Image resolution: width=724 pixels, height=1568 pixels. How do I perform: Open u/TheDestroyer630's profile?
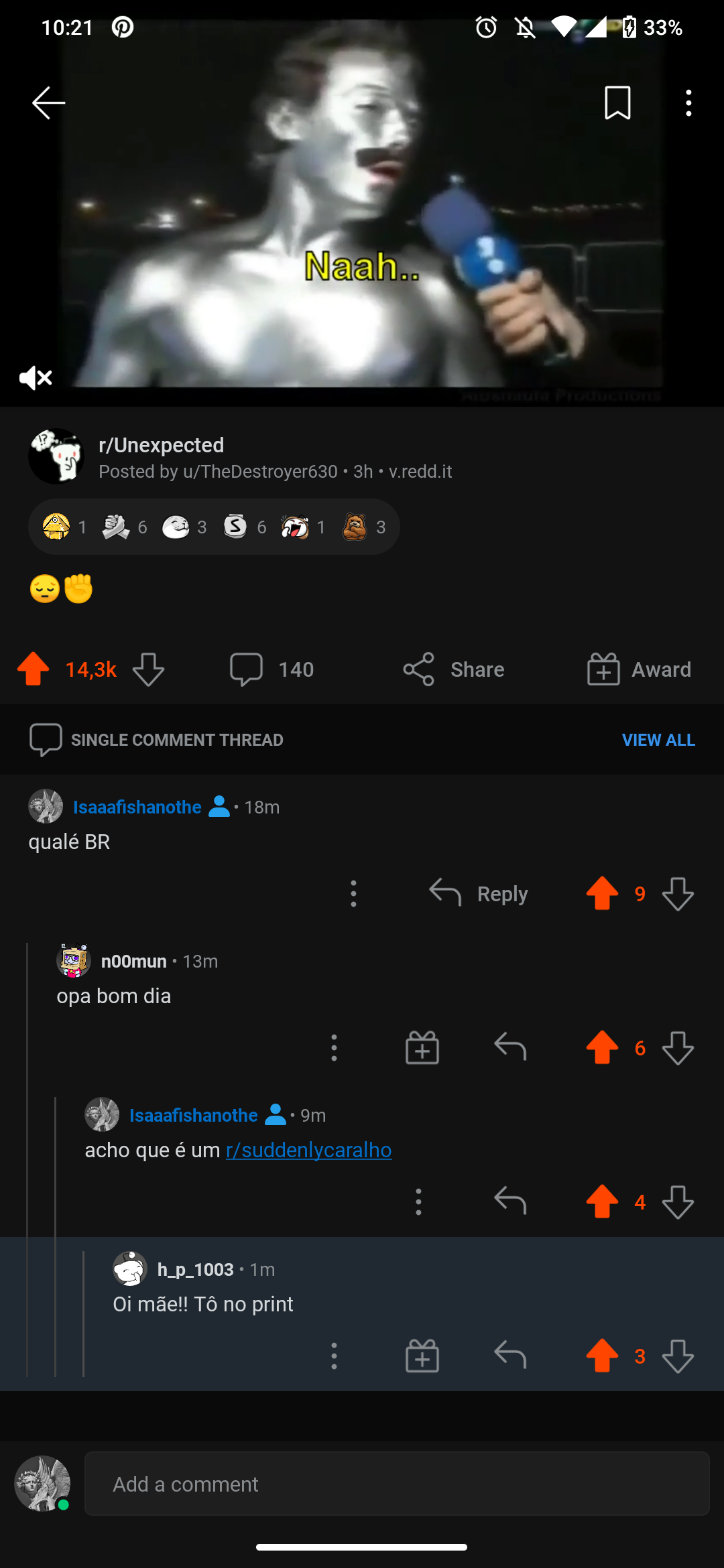coord(260,471)
